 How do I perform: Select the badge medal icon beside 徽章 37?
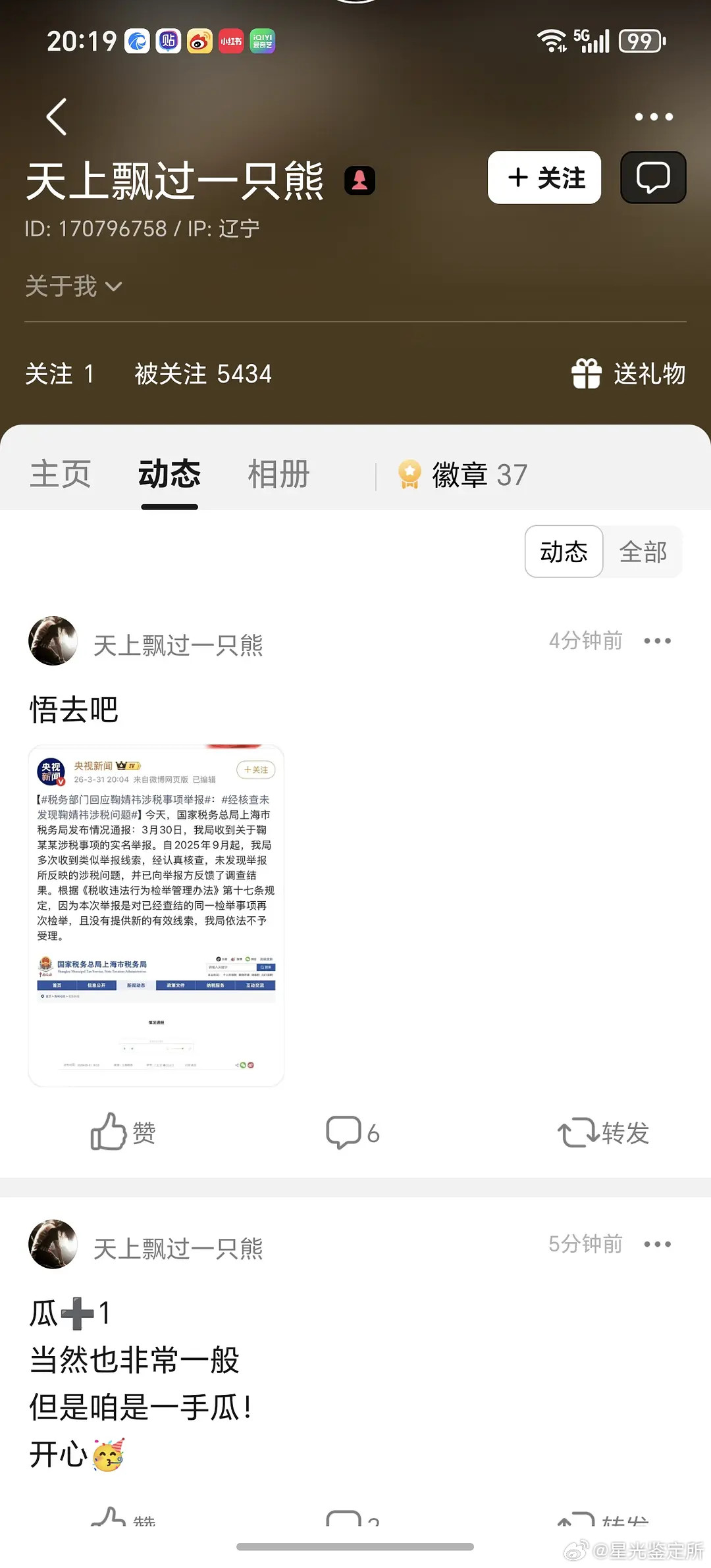(x=409, y=474)
